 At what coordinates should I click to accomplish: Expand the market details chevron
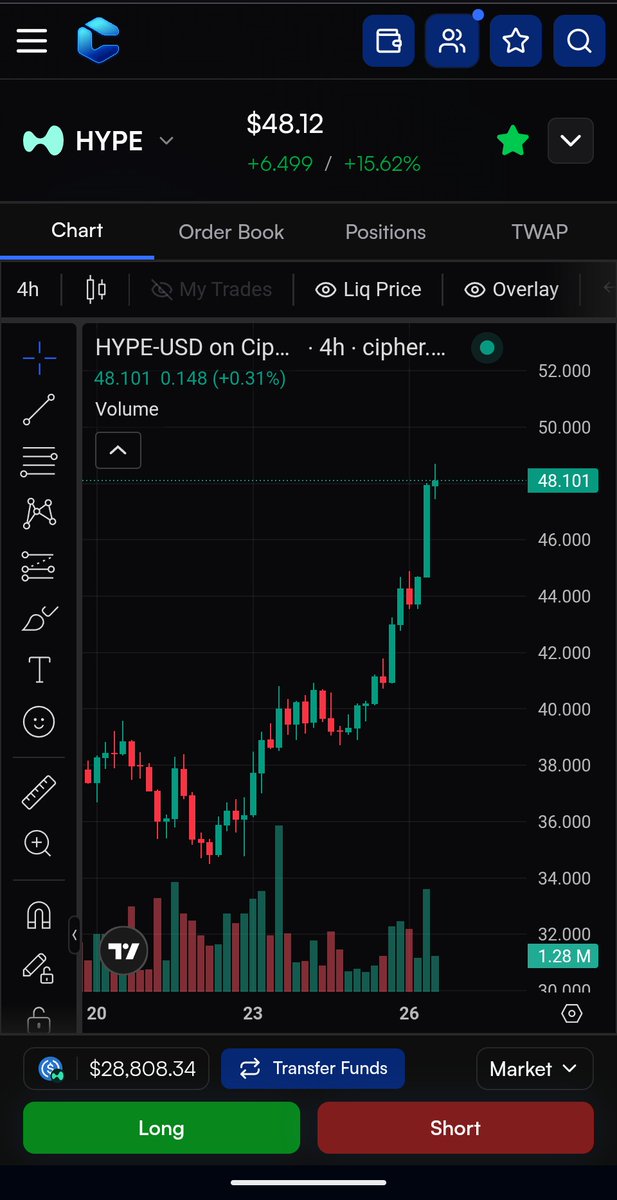[x=570, y=141]
